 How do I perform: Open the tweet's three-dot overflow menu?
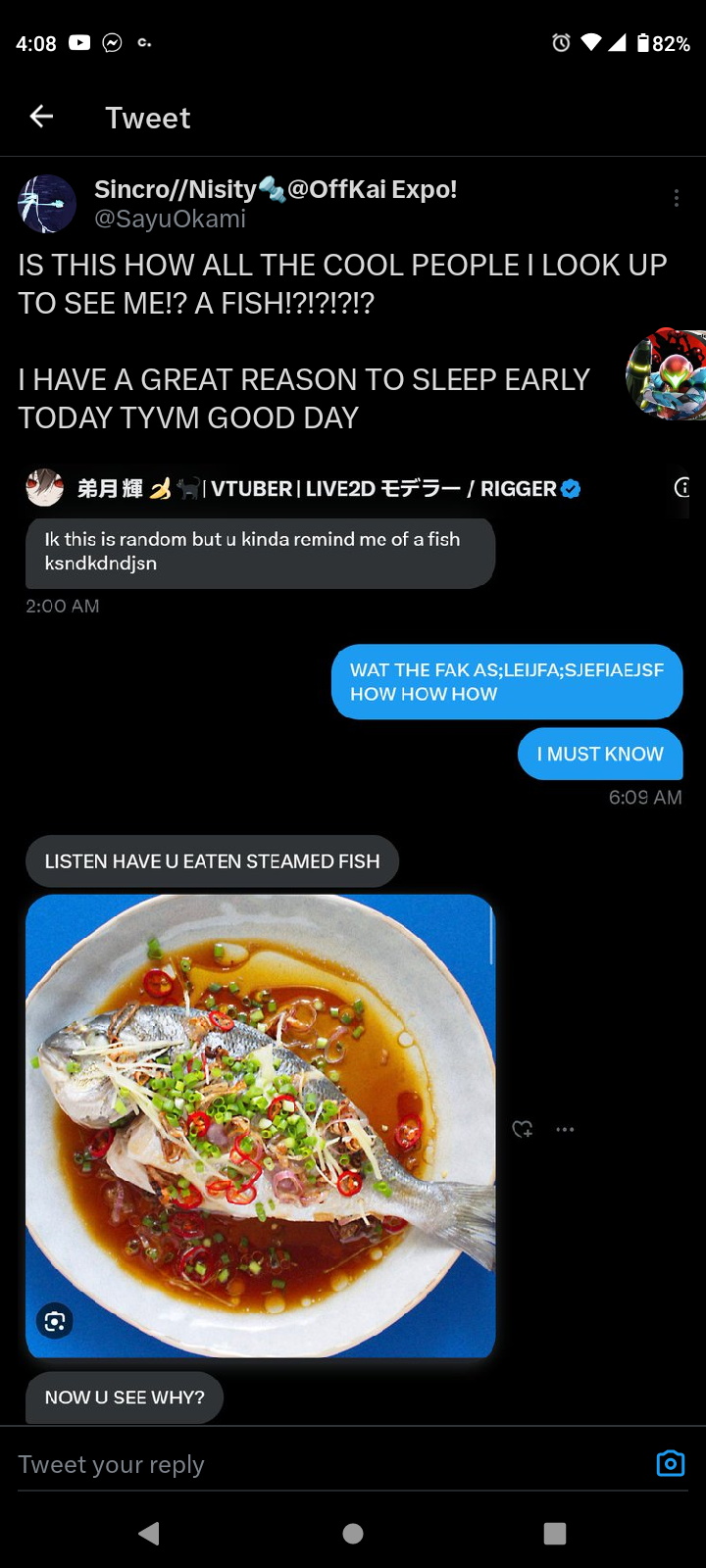677,198
